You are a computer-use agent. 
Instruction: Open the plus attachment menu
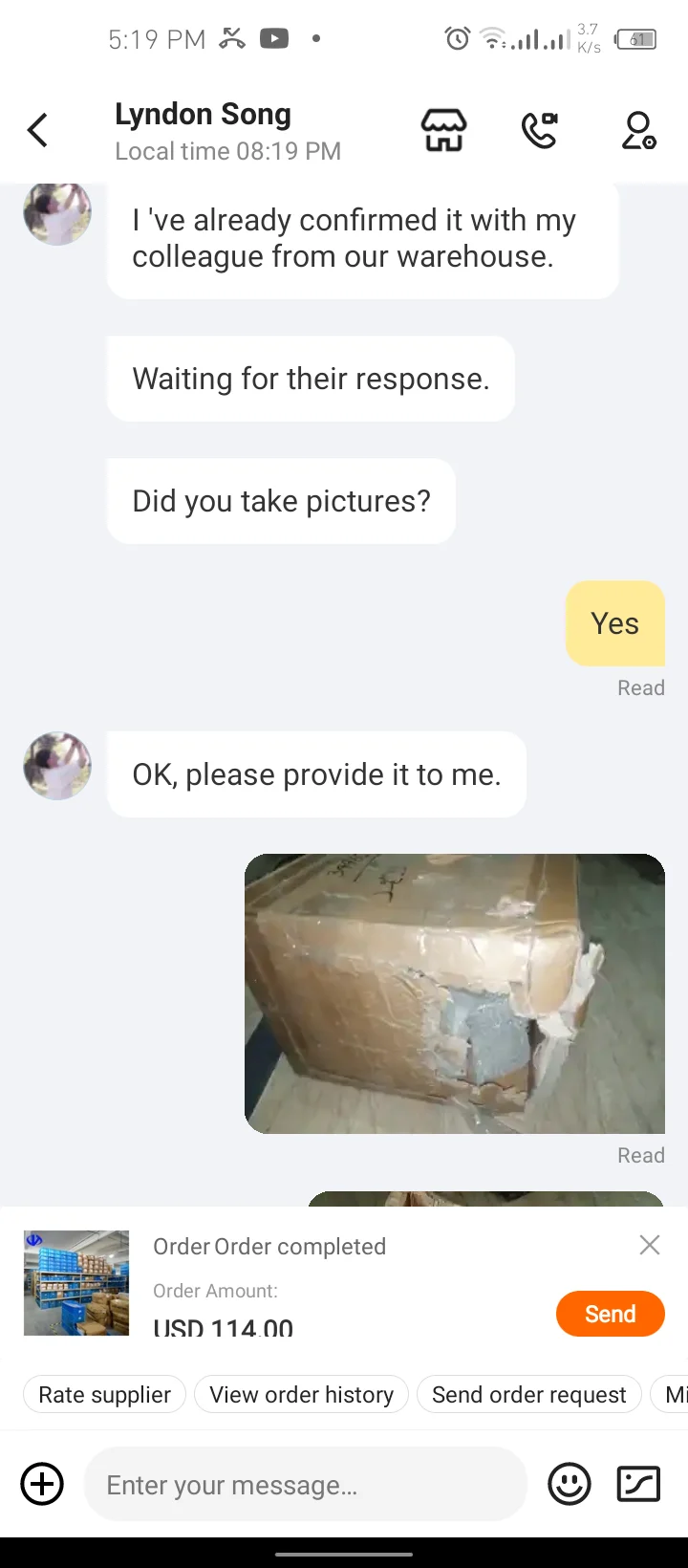42,1485
